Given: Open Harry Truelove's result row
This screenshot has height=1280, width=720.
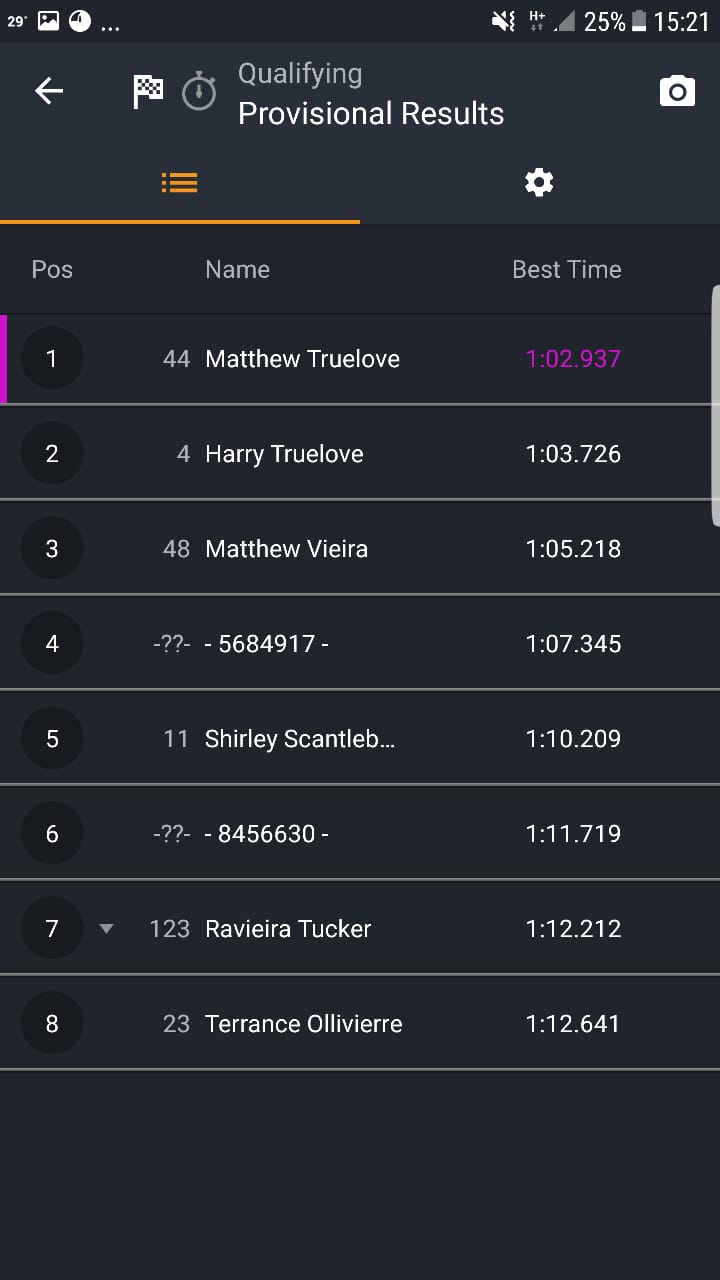Looking at the screenshot, I should pyautogui.click(x=360, y=454).
